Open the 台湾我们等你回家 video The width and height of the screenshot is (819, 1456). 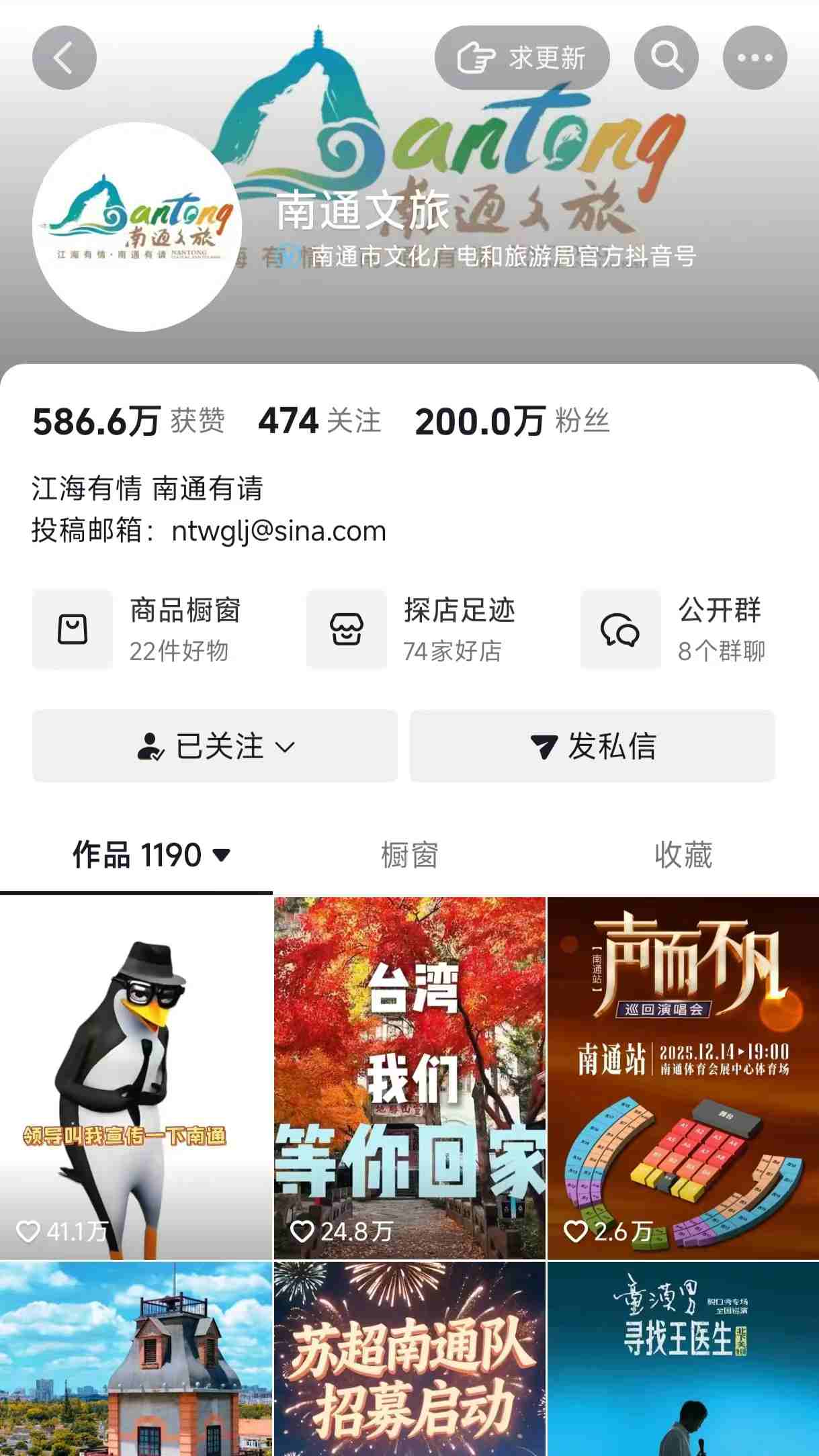(409, 1077)
